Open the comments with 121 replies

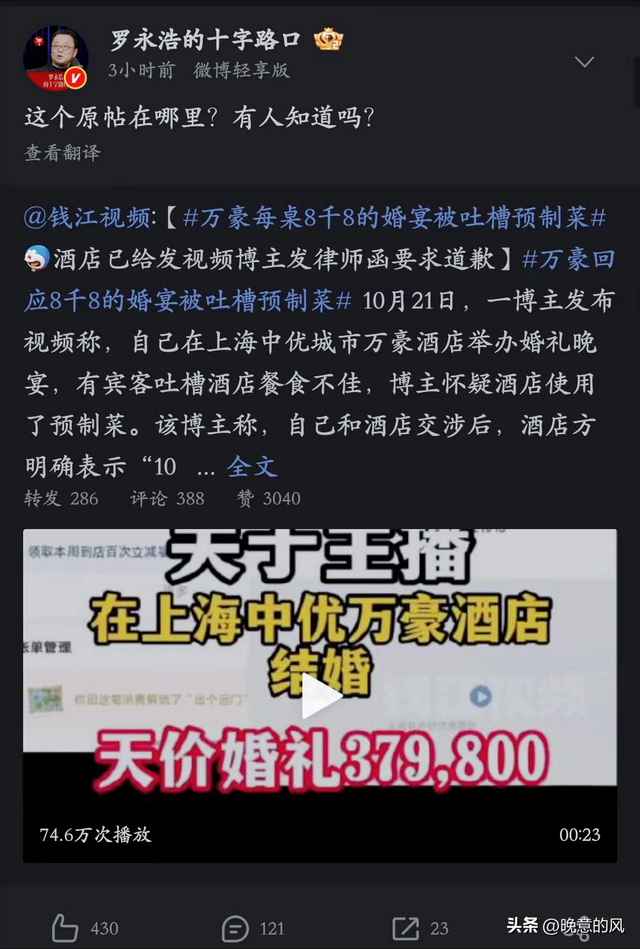[236, 927]
